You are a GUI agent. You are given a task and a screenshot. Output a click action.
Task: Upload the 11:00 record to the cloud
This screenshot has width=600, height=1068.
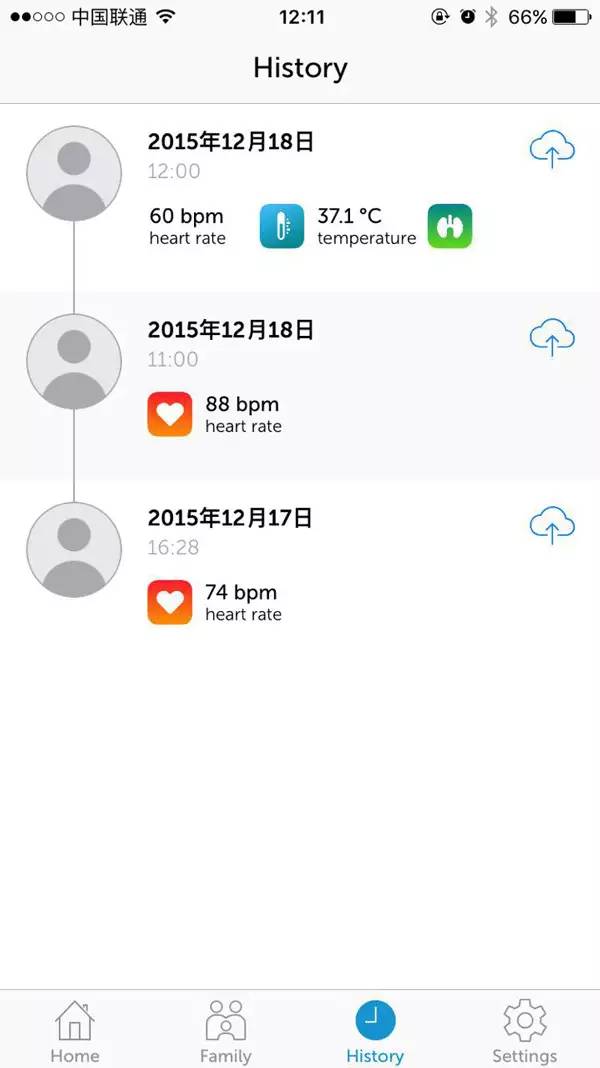coord(552,338)
